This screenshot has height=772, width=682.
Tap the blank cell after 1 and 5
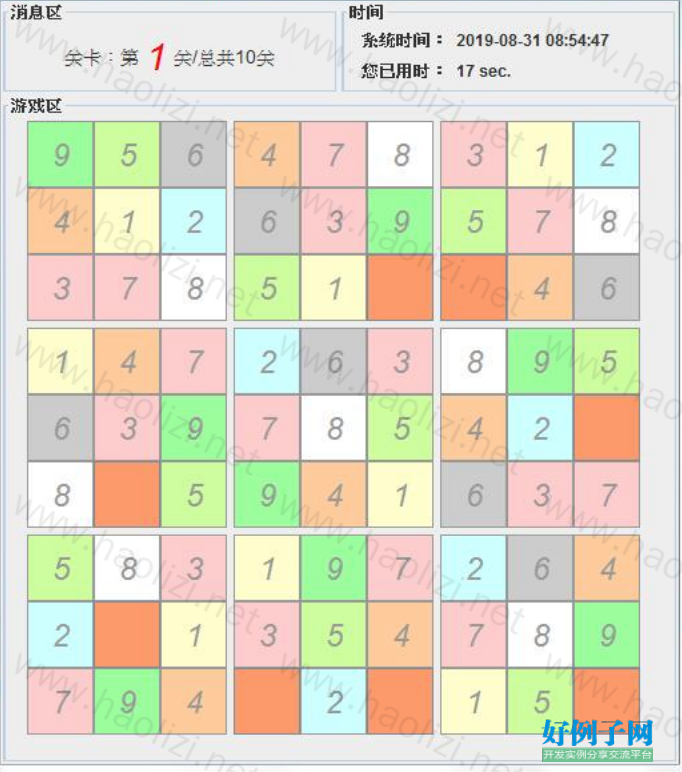coord(606,701)
